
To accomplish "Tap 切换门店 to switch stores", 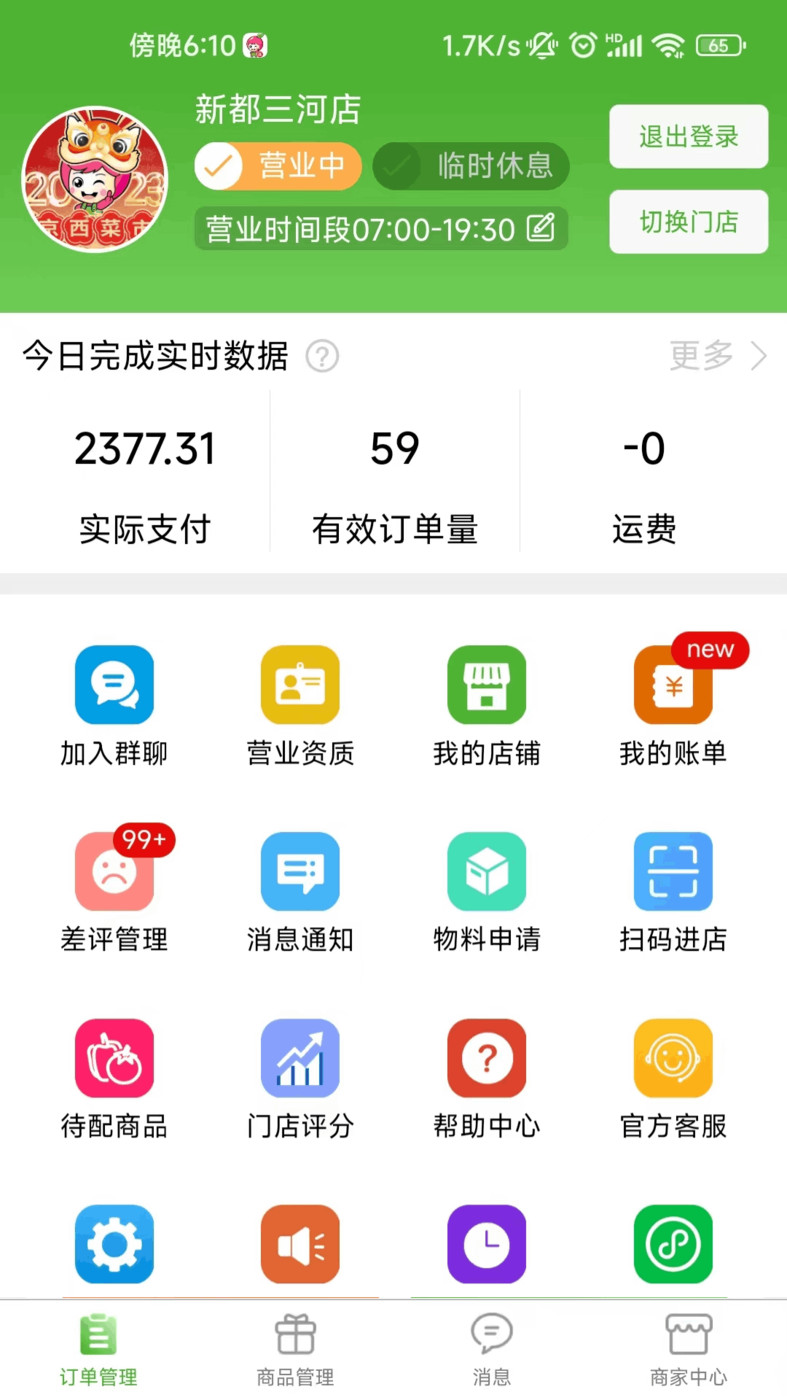I will (x=688, y=222).
